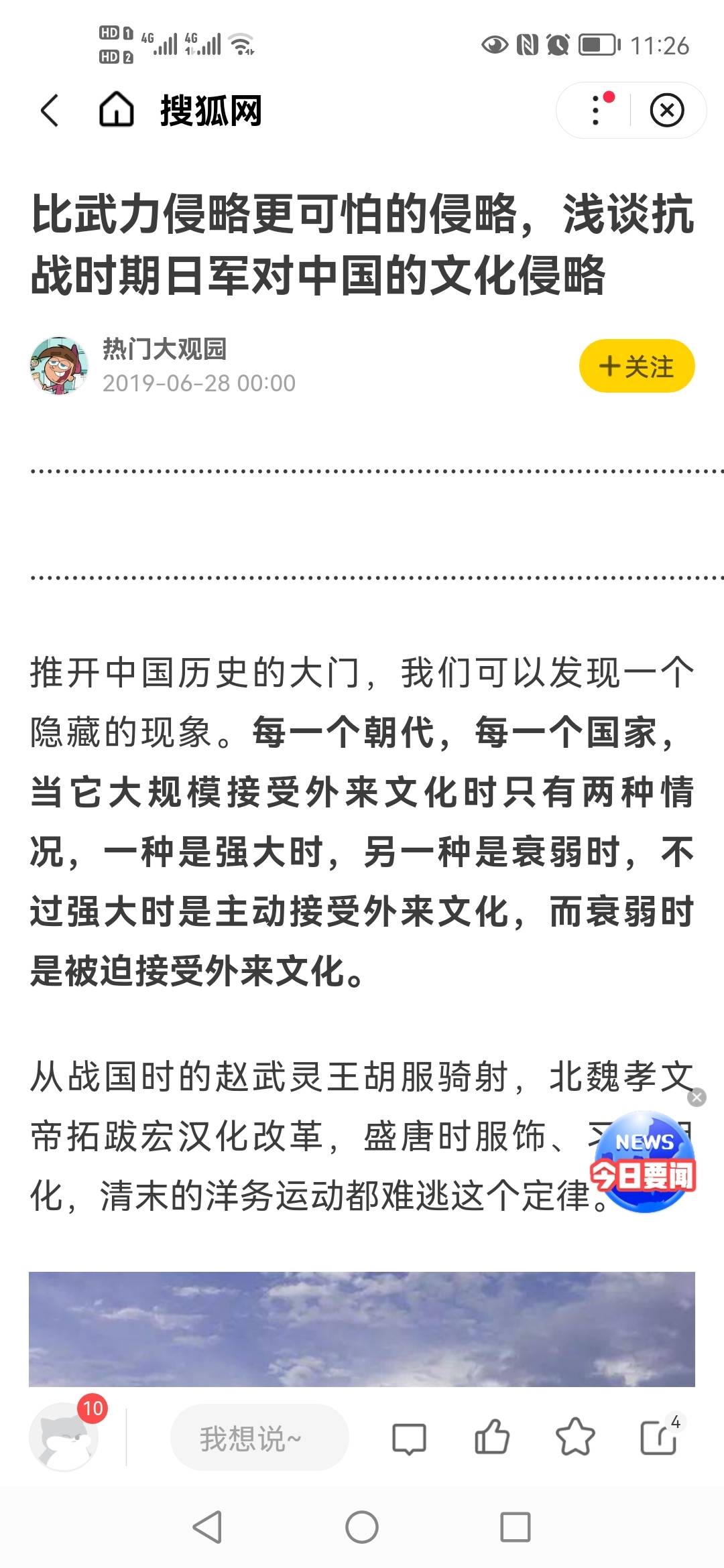Open the article's sky image
The height and width of the screenshot is (1568, 724).
[362, 1329]
